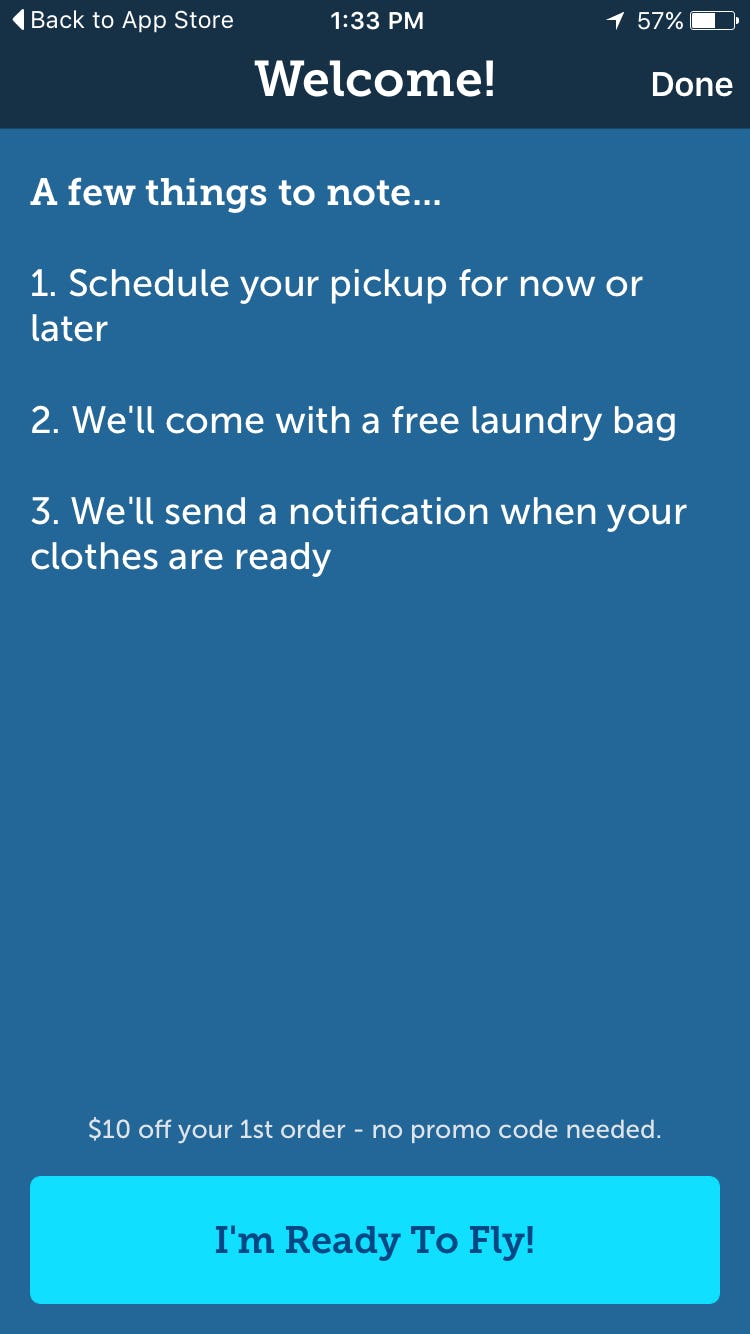The width and height of the screenshot is (750, 1334).
Task: Tap the battery icon in the status bar
Action: pyautogui.click(x=711, y=19)
